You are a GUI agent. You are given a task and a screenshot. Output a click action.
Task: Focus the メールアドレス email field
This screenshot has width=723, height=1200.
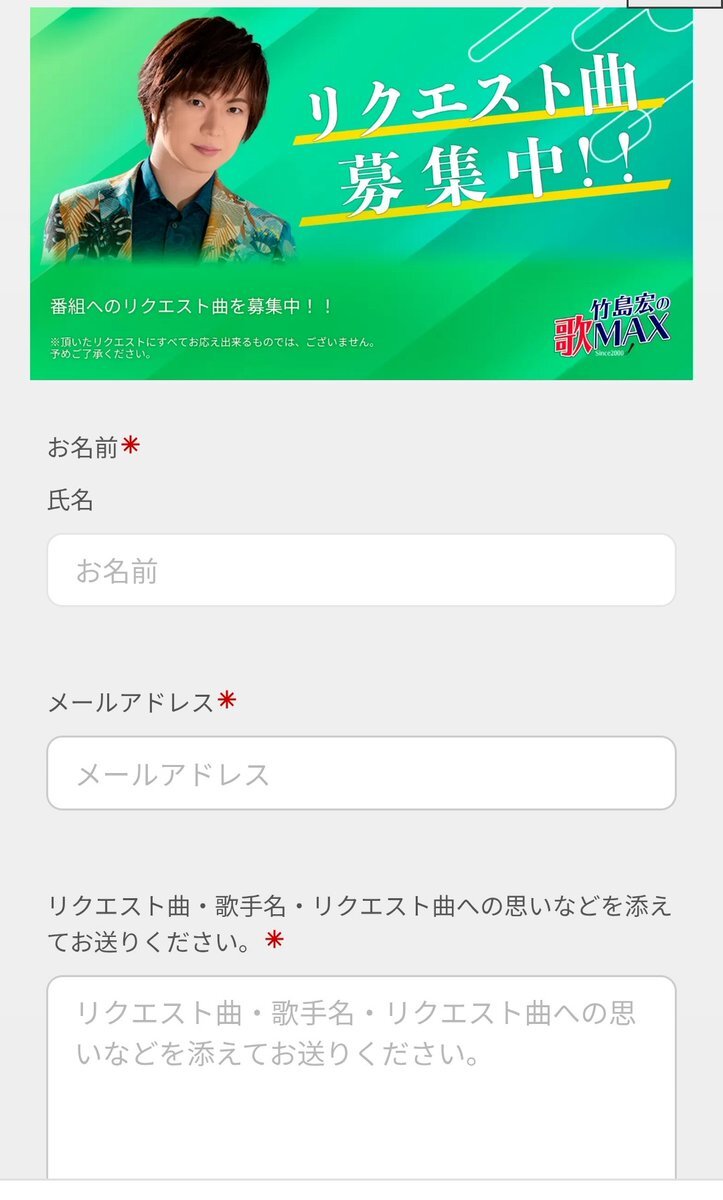(361, 773)
